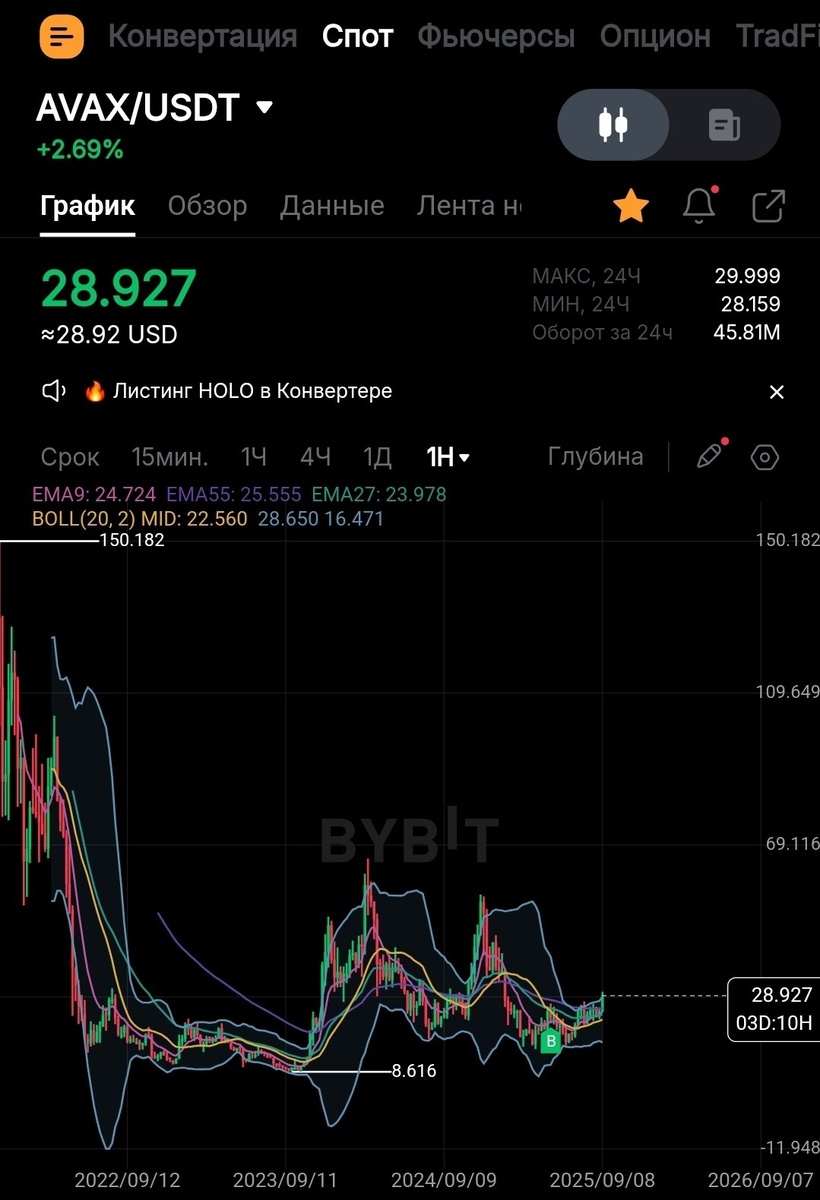Screen dimensions: 820x1200
Task: Dismiss the HOLO listing banner
Action: click(x=777, y=392)
